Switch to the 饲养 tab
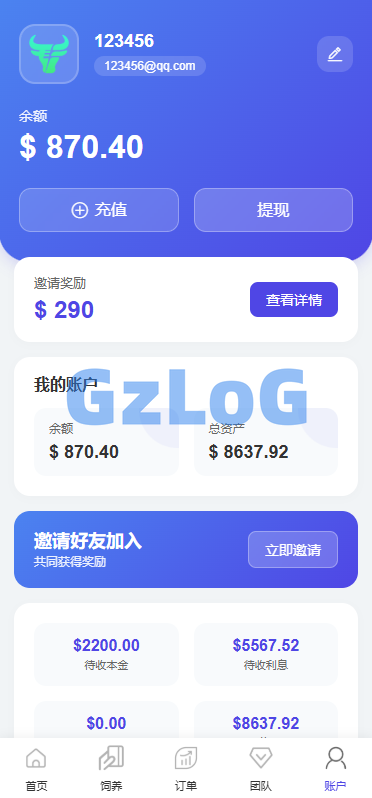372x798 pixels. coord(111,768)
